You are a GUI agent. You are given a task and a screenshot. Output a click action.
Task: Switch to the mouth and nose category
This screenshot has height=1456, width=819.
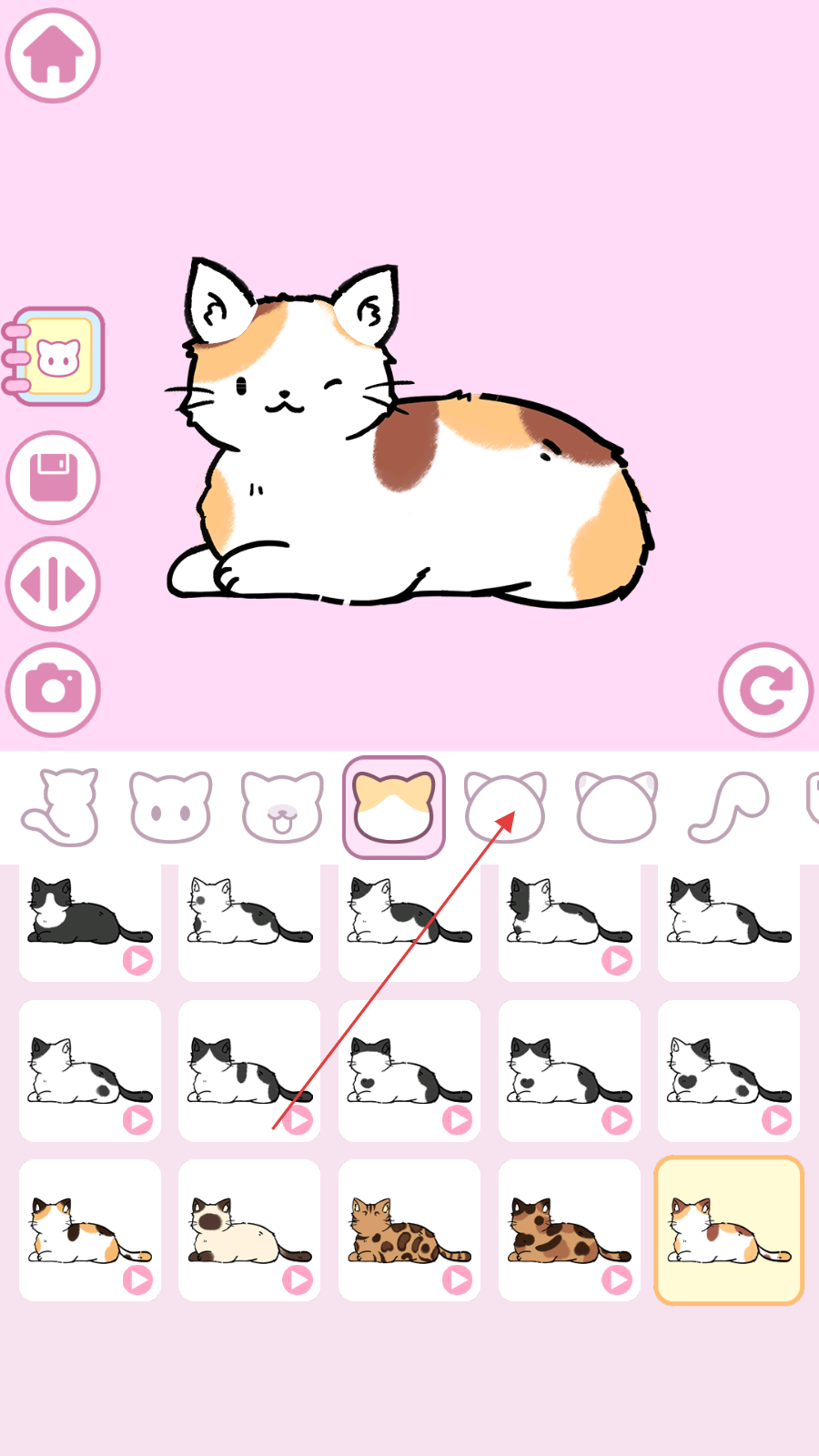tap(282, 807)
